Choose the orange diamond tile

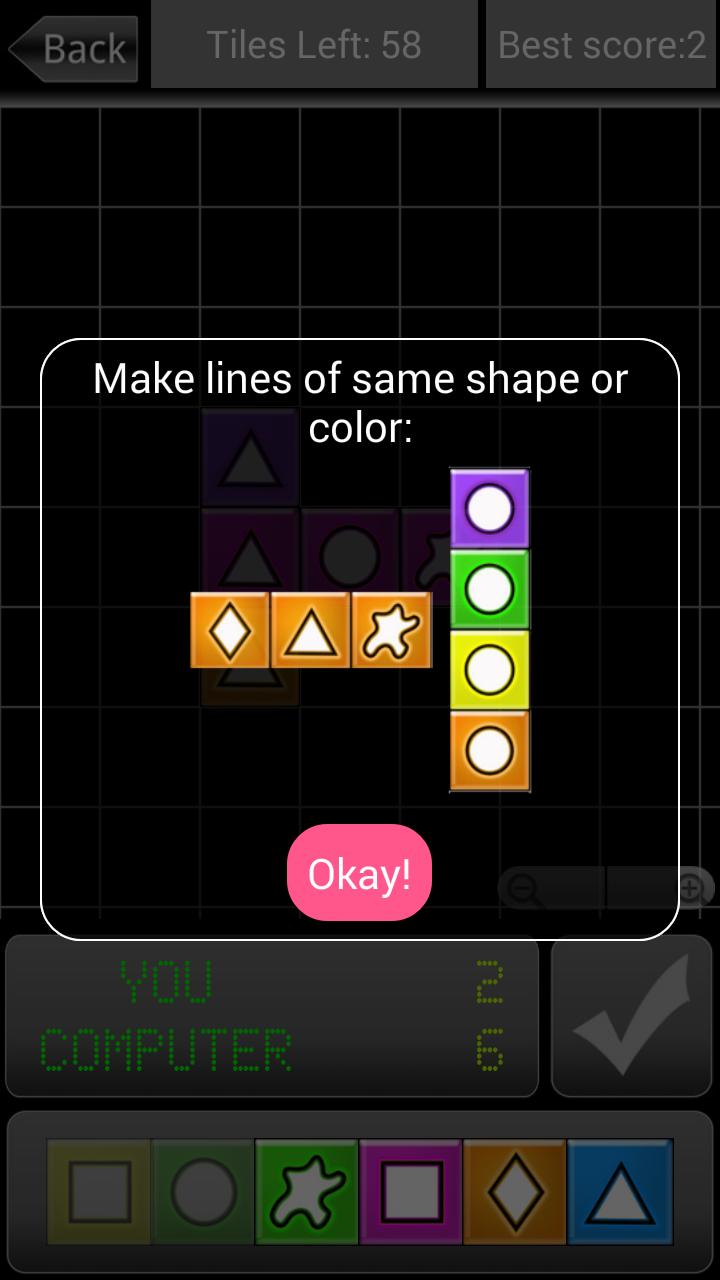click(x=515, y=1191)
